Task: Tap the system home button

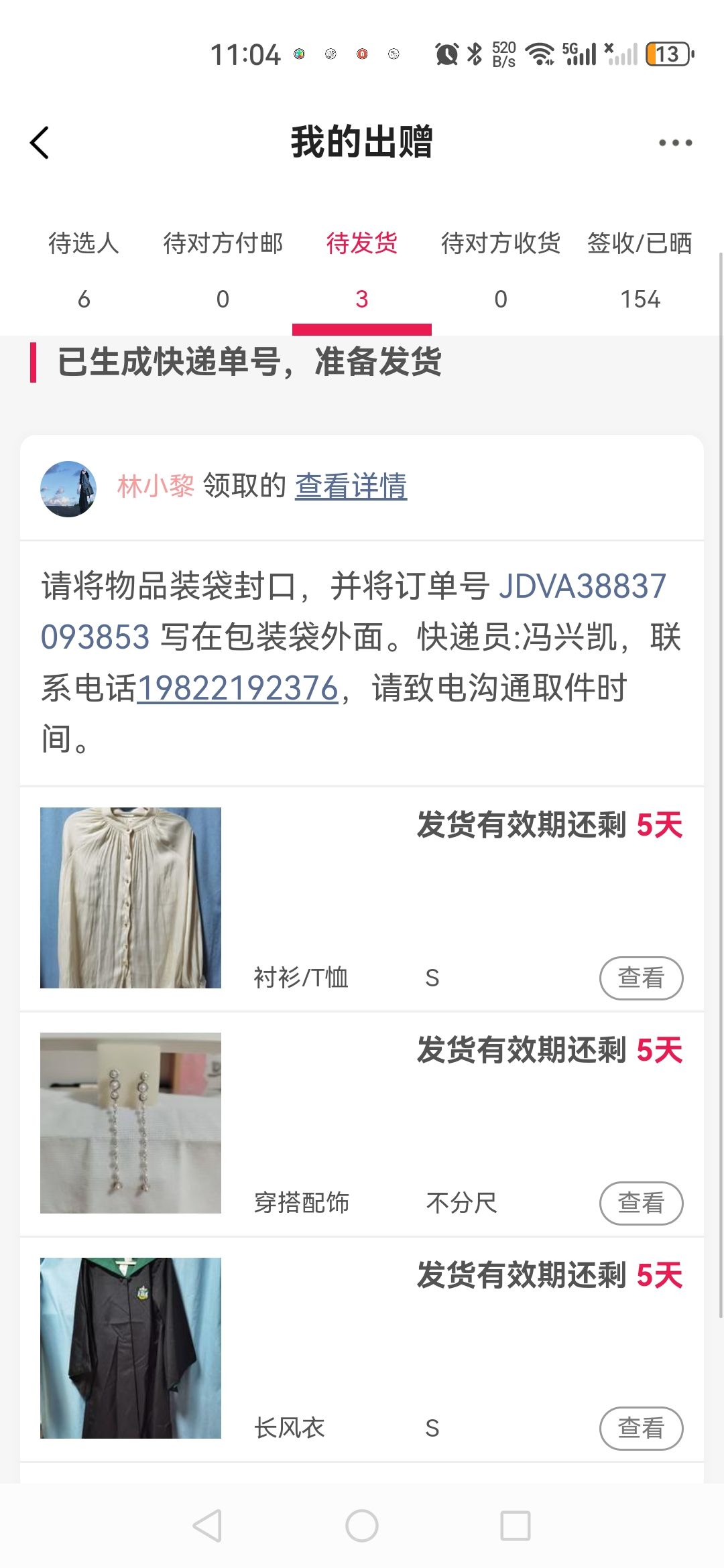Action: point(362,1526)
